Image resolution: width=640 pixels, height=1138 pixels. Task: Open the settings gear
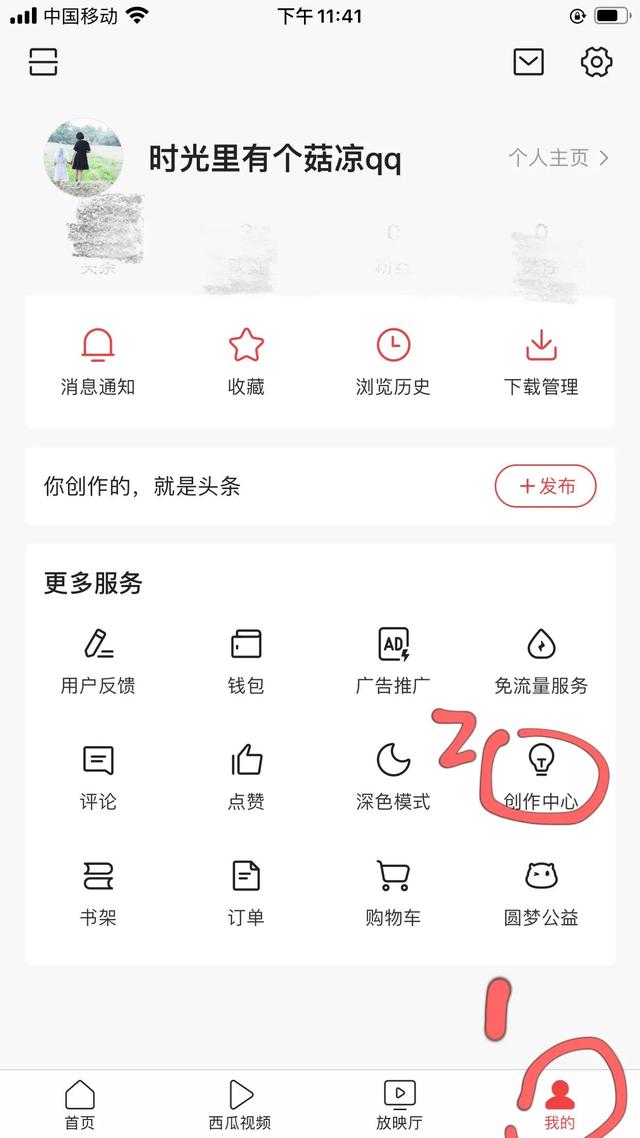596,62
